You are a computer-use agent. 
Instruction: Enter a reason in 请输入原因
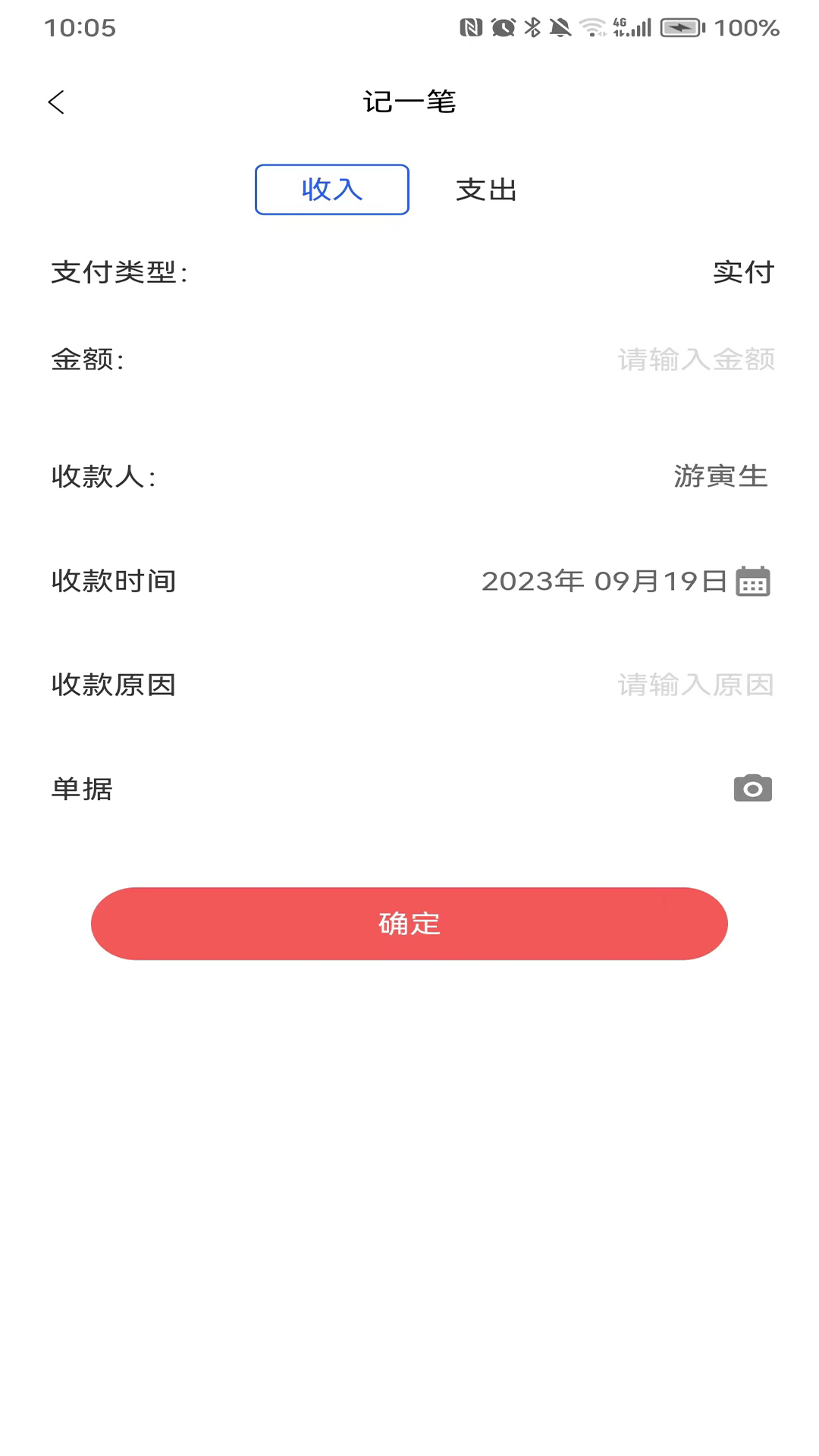(x=695, y=685)
